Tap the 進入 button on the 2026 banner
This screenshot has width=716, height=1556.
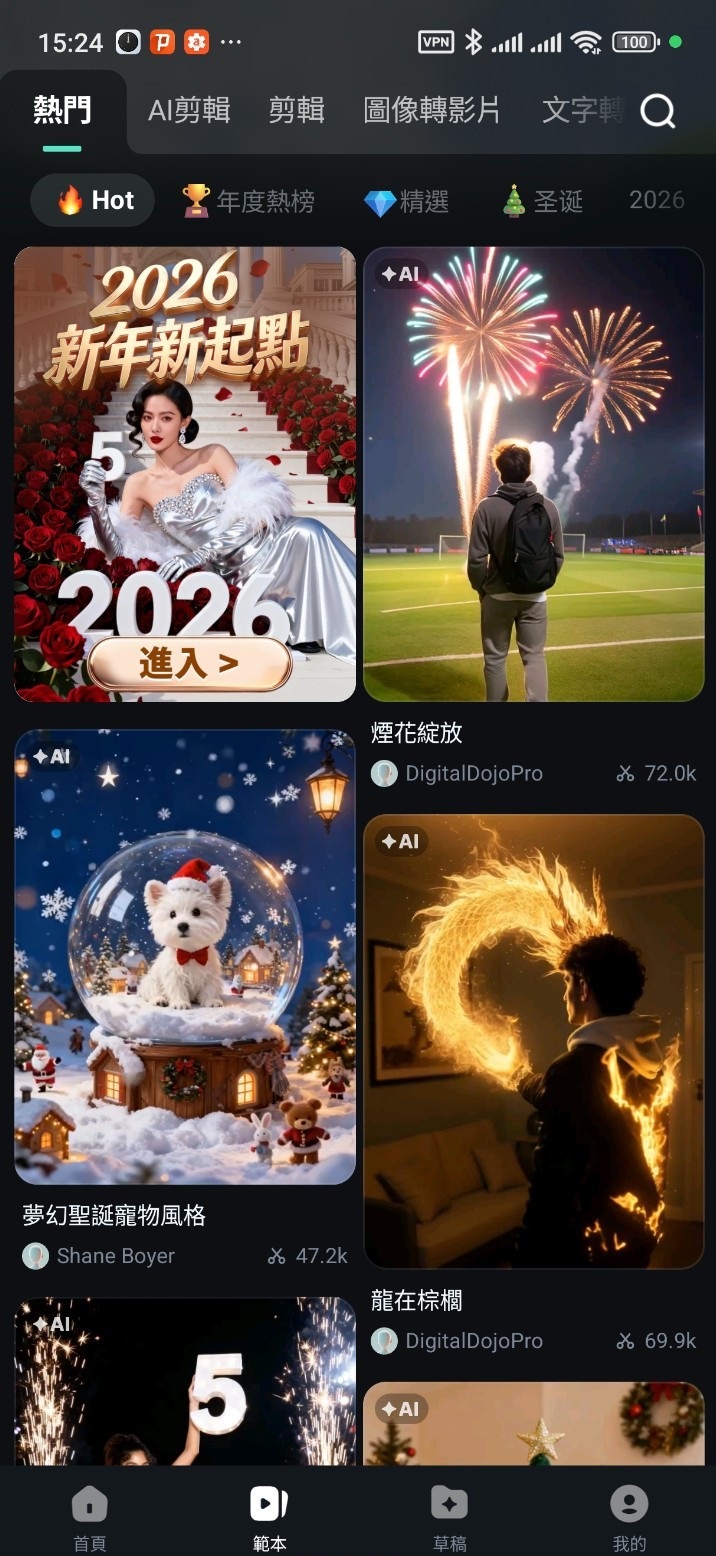pyautogui.click(x=189, y=664)
